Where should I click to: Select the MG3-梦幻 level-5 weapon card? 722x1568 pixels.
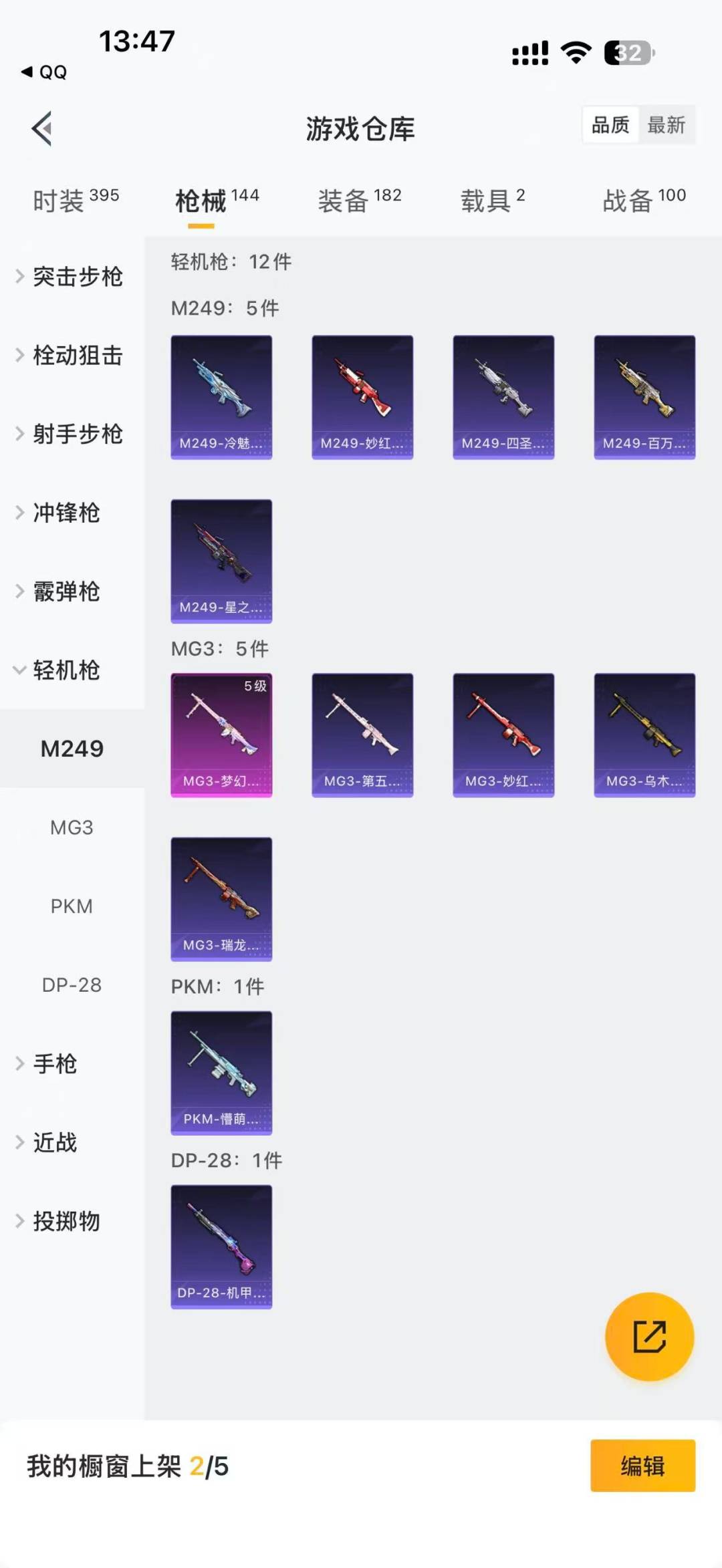pyautogui.click(x=221, y=735)
